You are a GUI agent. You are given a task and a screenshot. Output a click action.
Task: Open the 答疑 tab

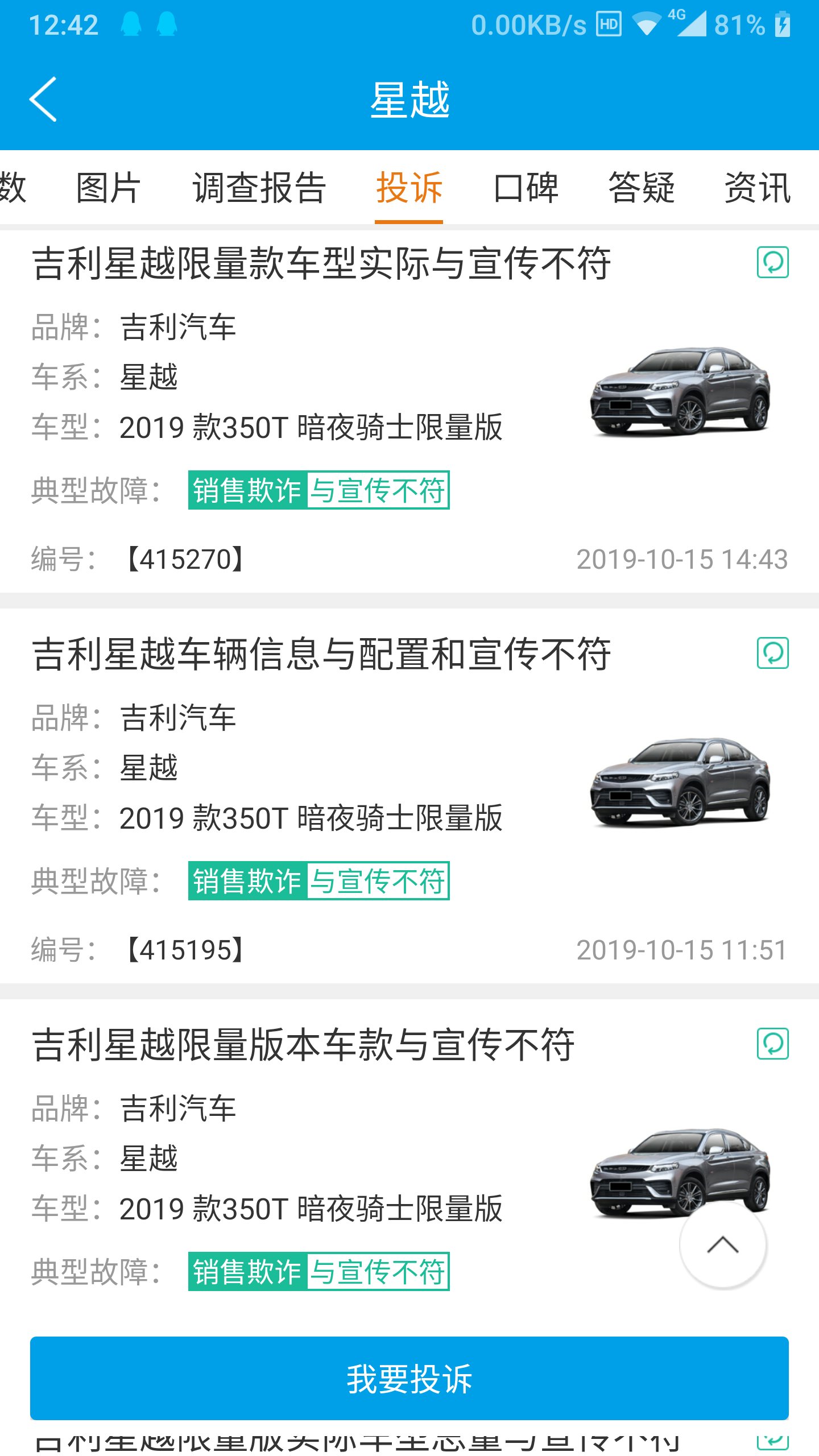(x=642, y=188)
